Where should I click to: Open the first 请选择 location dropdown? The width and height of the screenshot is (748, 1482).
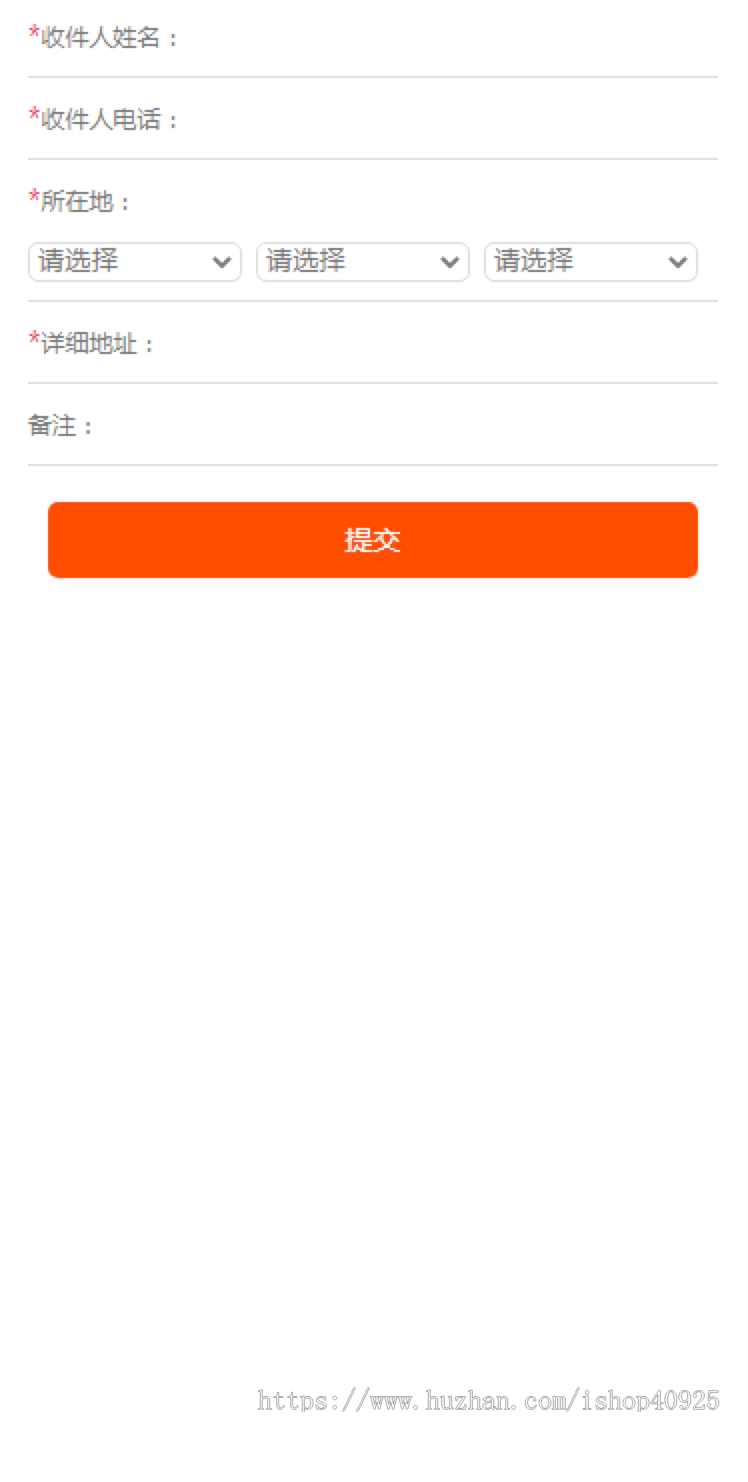click(x=135, y=262)
